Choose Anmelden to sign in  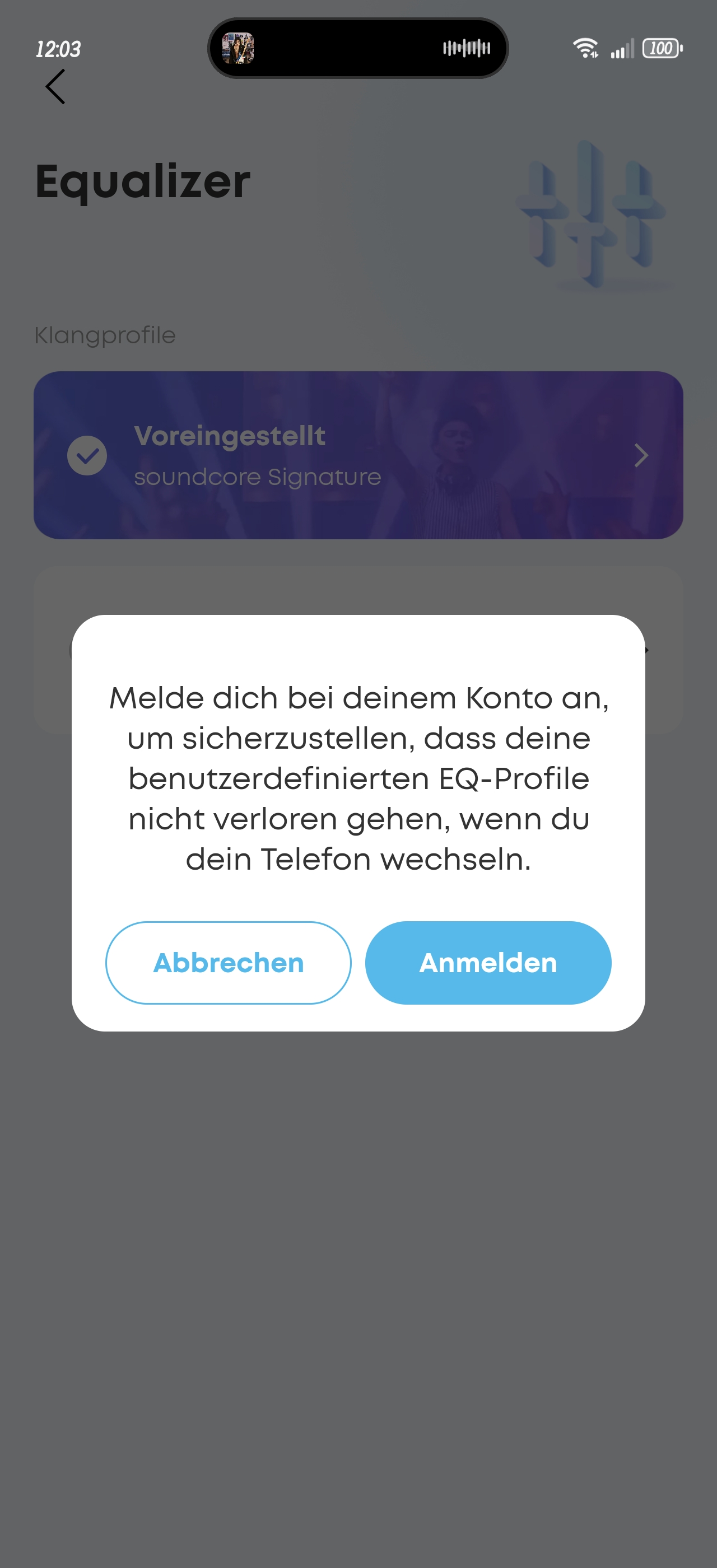click(488, 962)
